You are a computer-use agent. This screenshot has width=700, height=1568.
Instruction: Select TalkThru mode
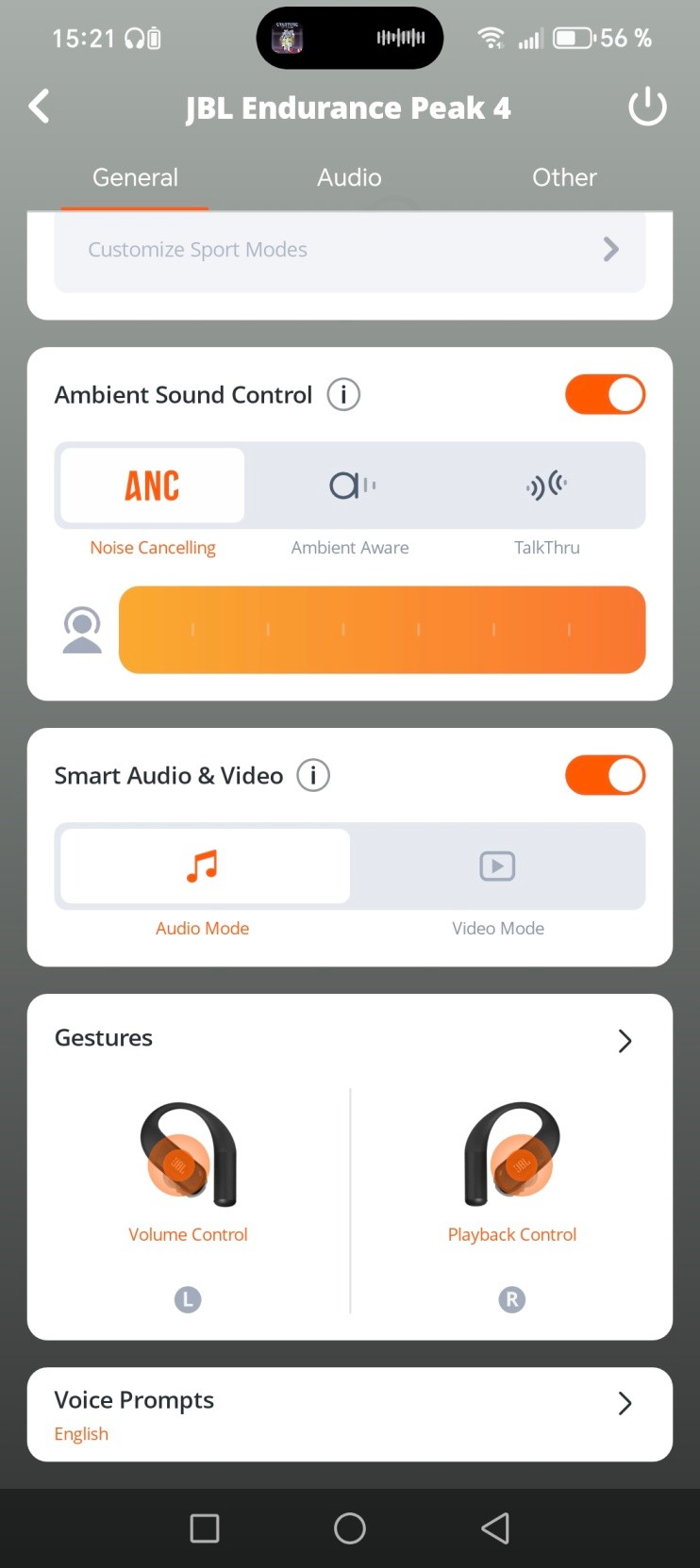[546, 487]
